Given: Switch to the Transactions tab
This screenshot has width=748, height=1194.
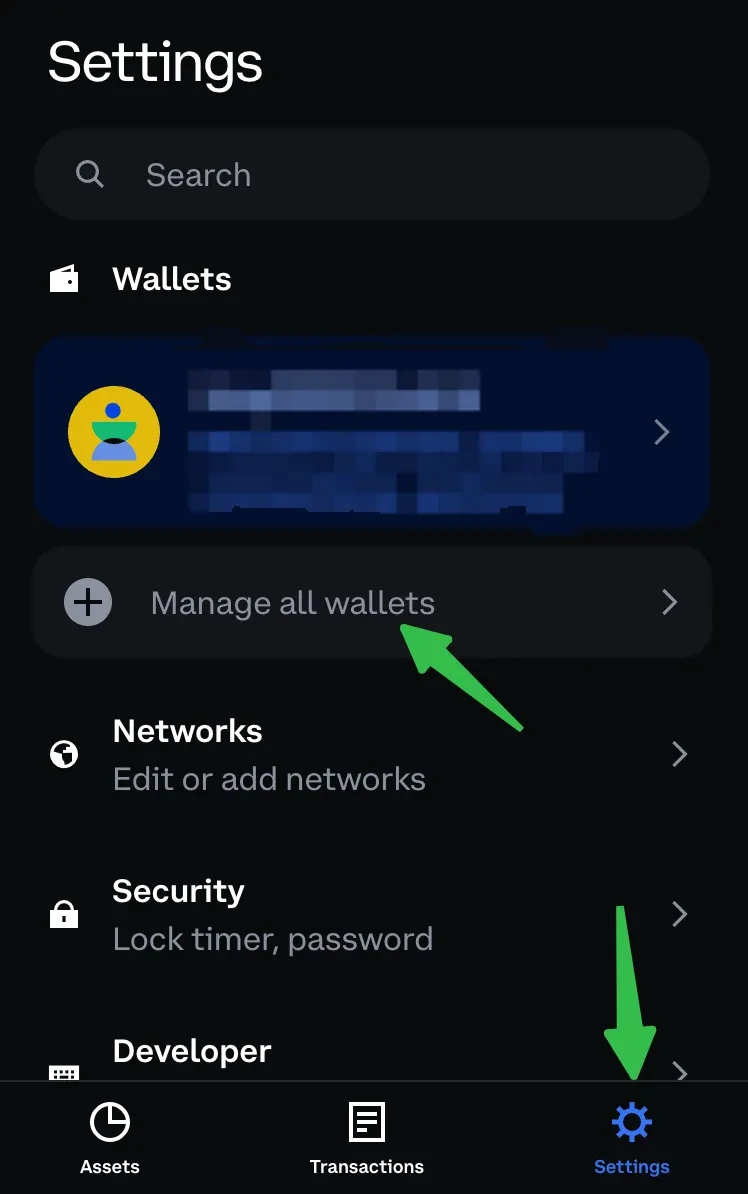Looking at the screenshot, I should tap(366, 1138).
